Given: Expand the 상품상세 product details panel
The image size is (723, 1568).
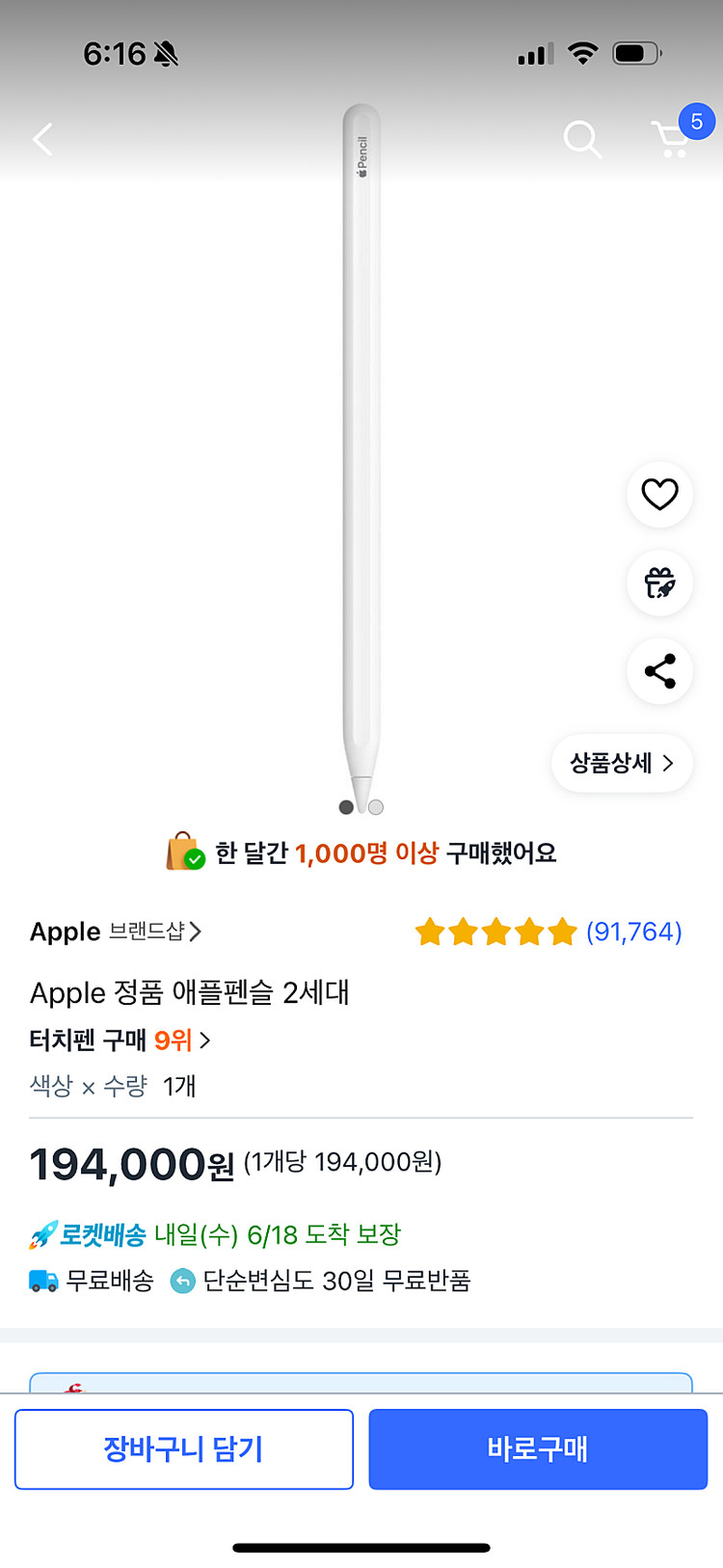Looking at the screenshot, I should coord(621,763).
